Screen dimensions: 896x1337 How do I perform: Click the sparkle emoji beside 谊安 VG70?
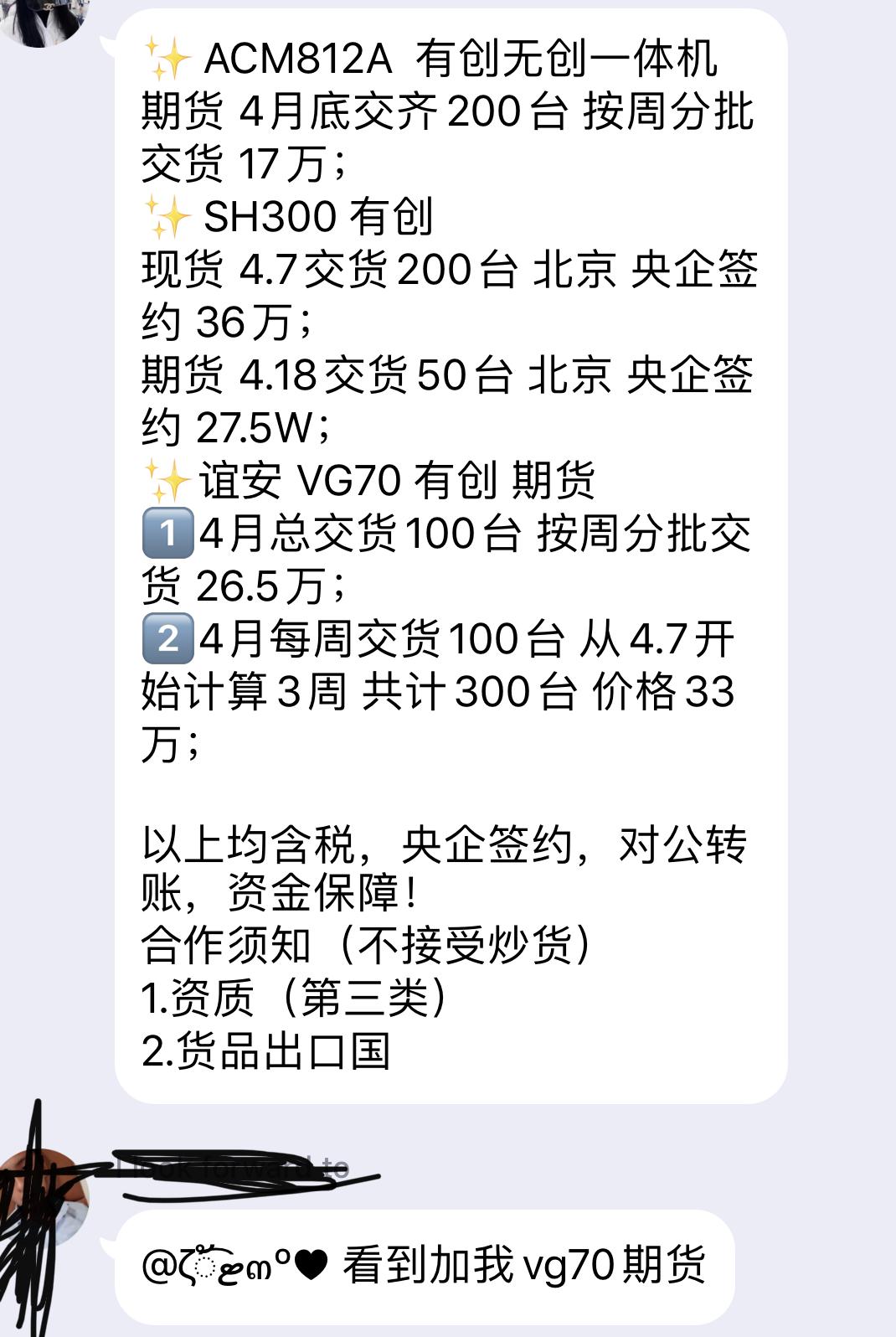(166, 478)
